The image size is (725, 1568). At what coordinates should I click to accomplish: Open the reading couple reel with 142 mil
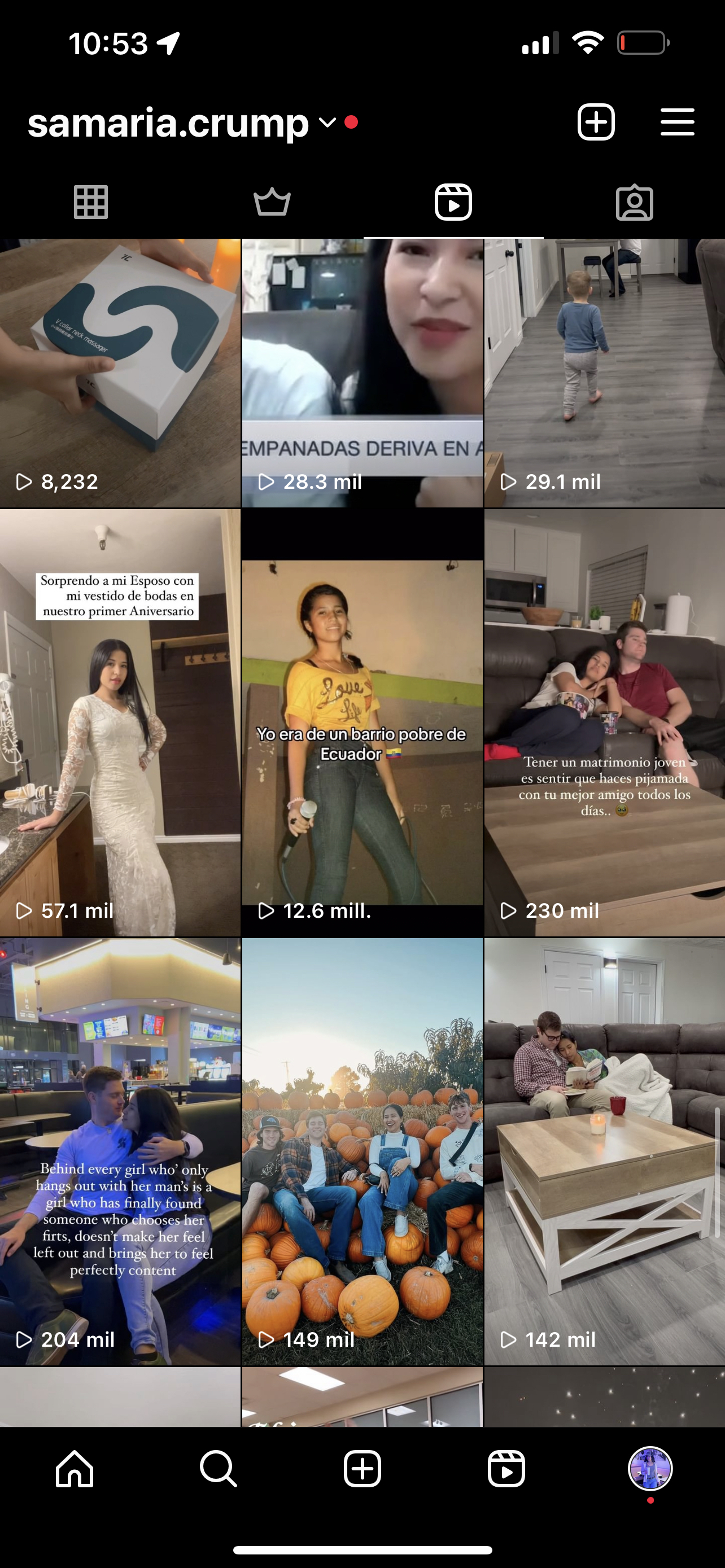click(x=605, y=1151)
